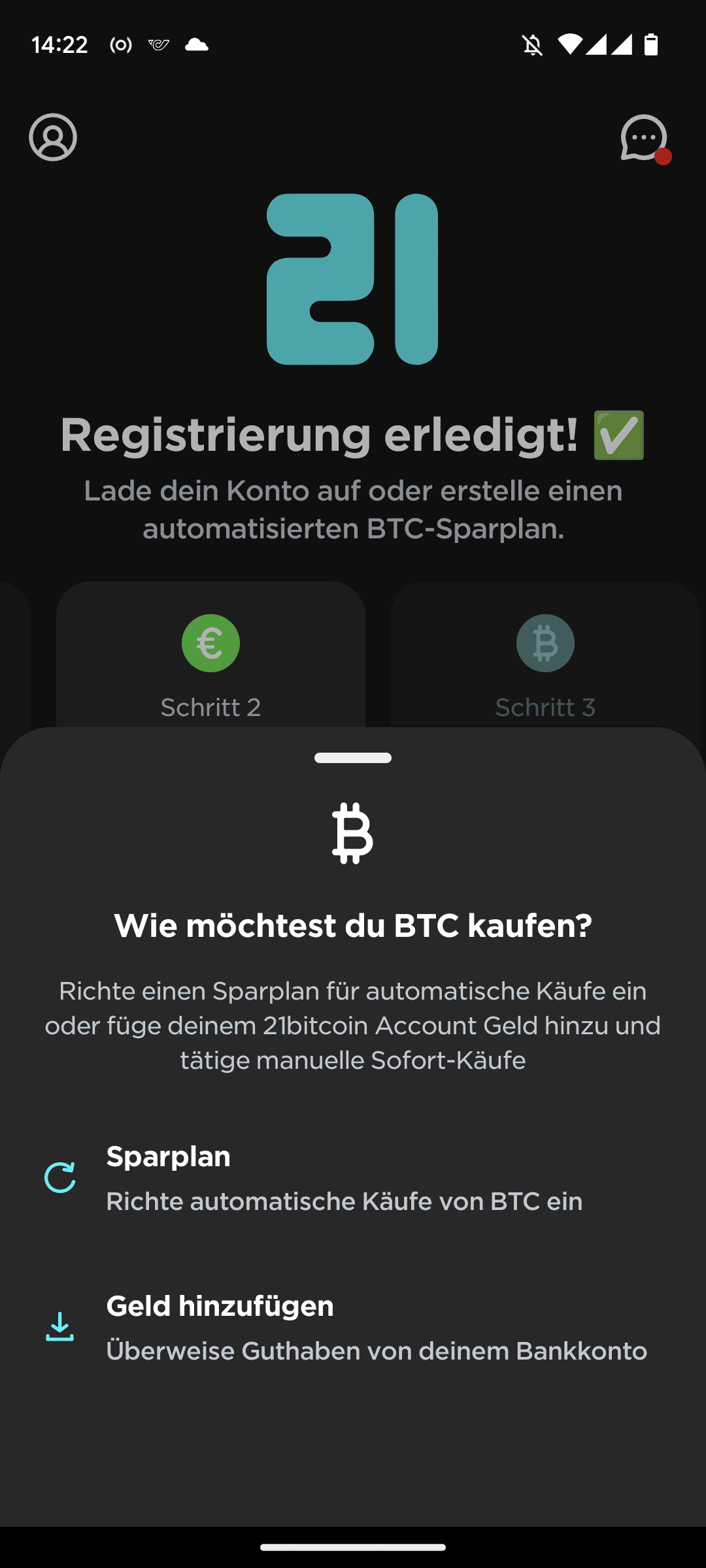Select the Sparplan option

tap(353, 1178)
